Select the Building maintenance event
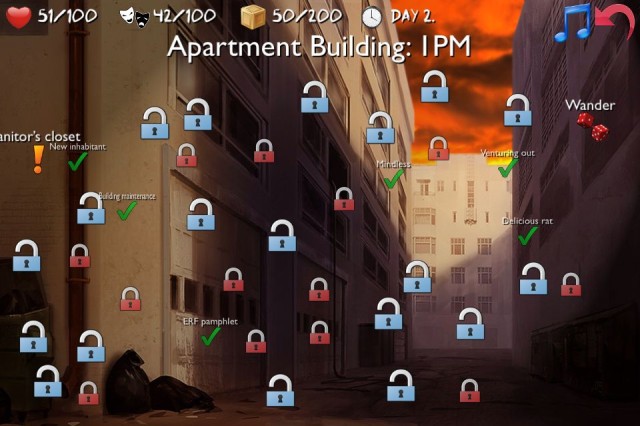This screenshot has width=640, height=426. pyautogui.click(x=126, y=210)
